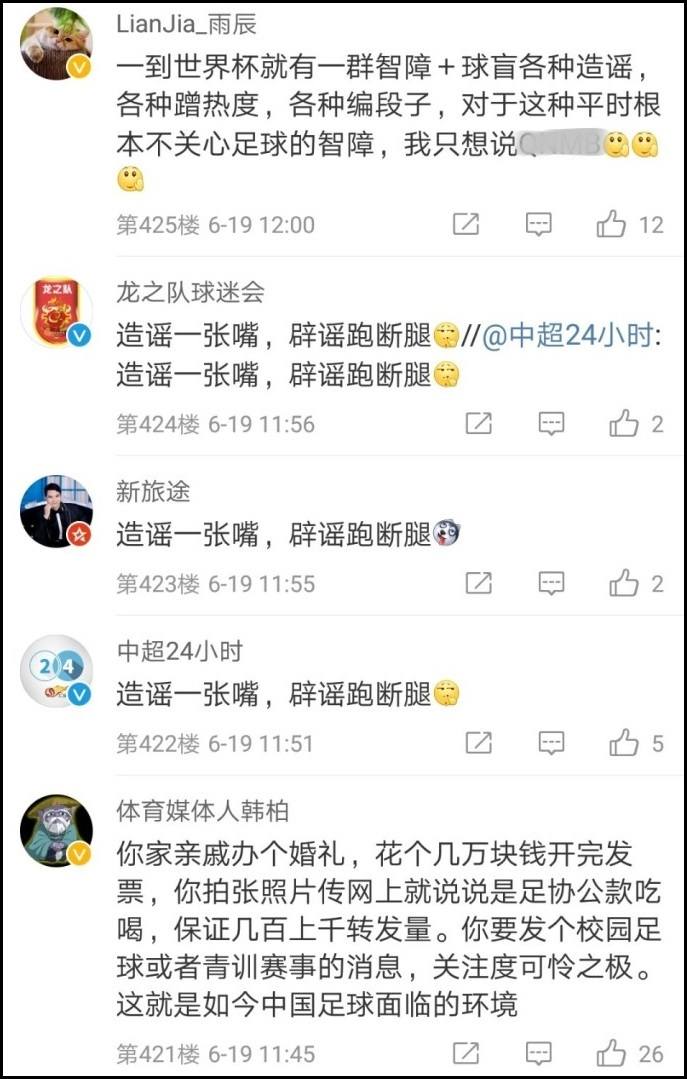
Task: Repost the comment on floor 421
Action: click(466, 1053)
